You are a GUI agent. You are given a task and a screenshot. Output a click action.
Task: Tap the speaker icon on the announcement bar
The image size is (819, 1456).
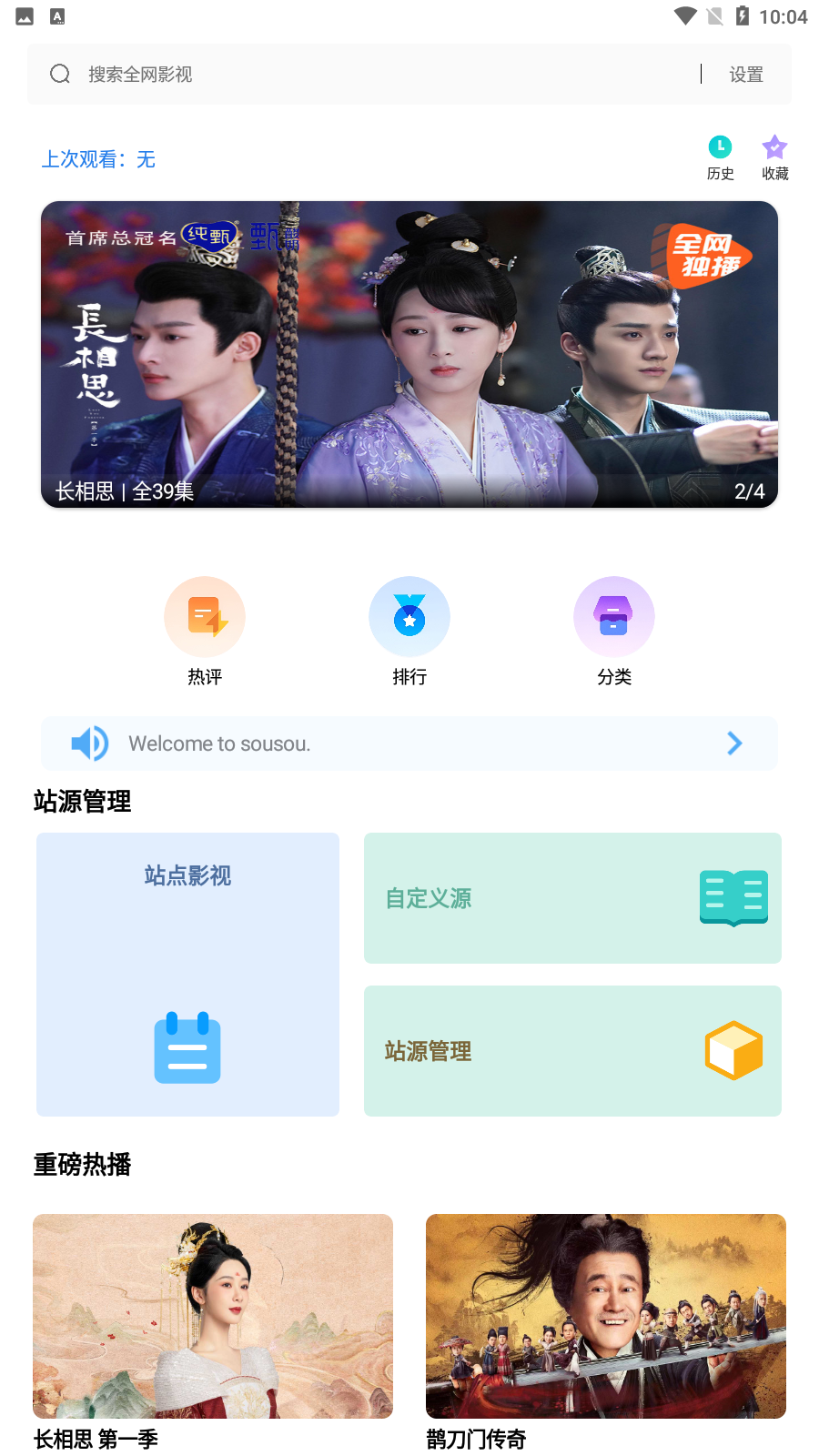coord(89,743)
